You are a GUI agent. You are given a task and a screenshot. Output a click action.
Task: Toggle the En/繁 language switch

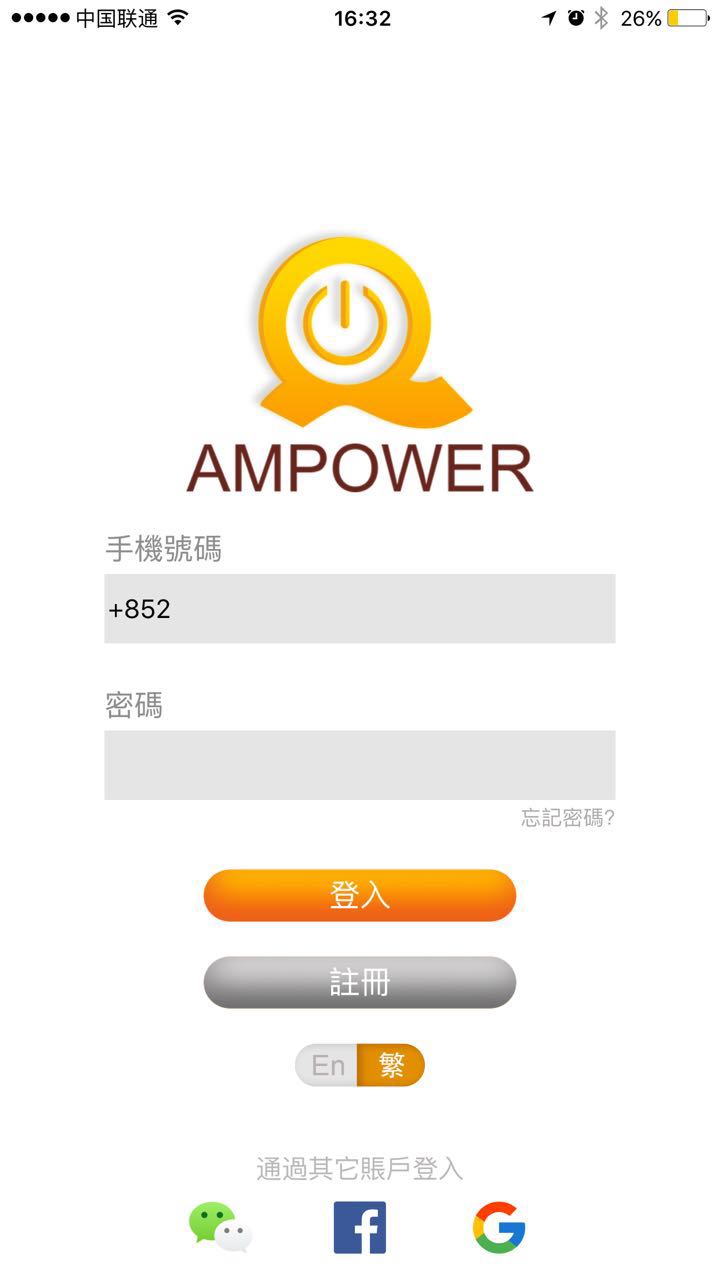360,1064
